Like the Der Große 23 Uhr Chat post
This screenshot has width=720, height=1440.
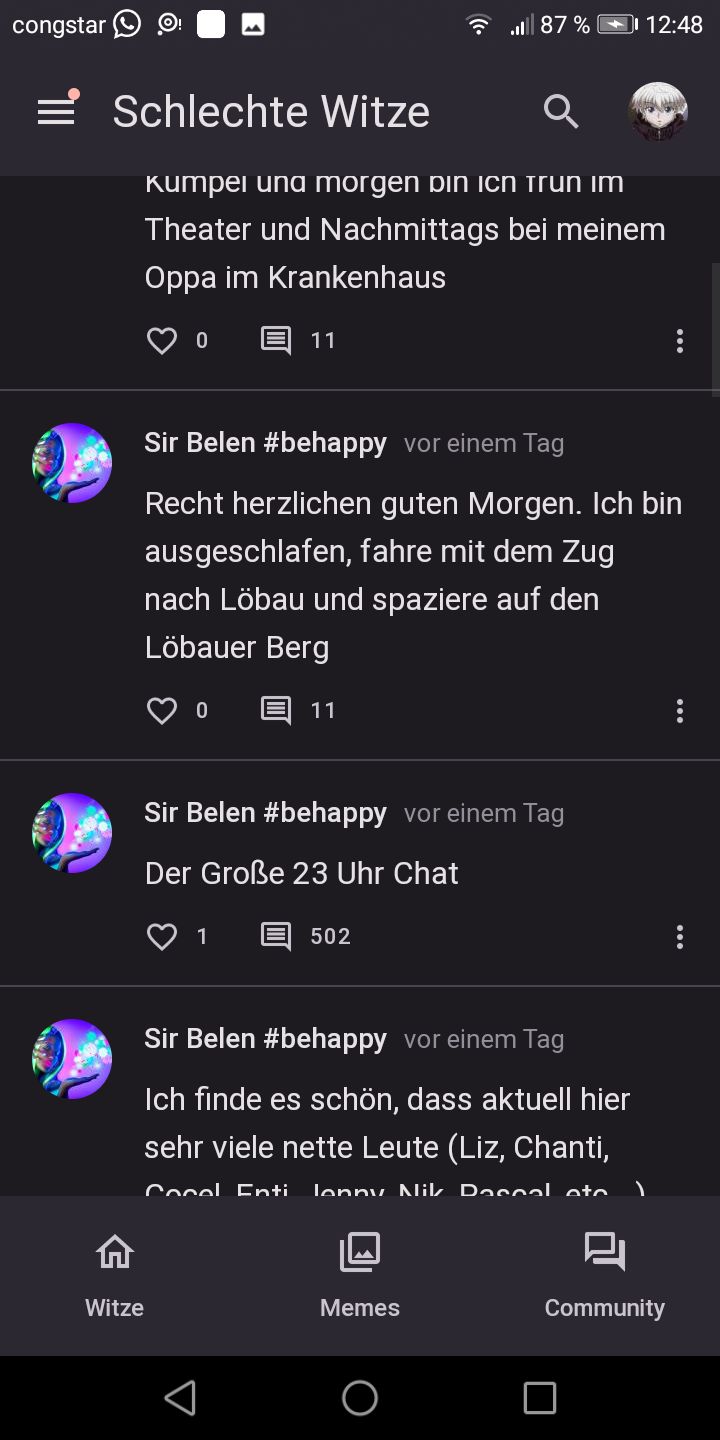162,937
